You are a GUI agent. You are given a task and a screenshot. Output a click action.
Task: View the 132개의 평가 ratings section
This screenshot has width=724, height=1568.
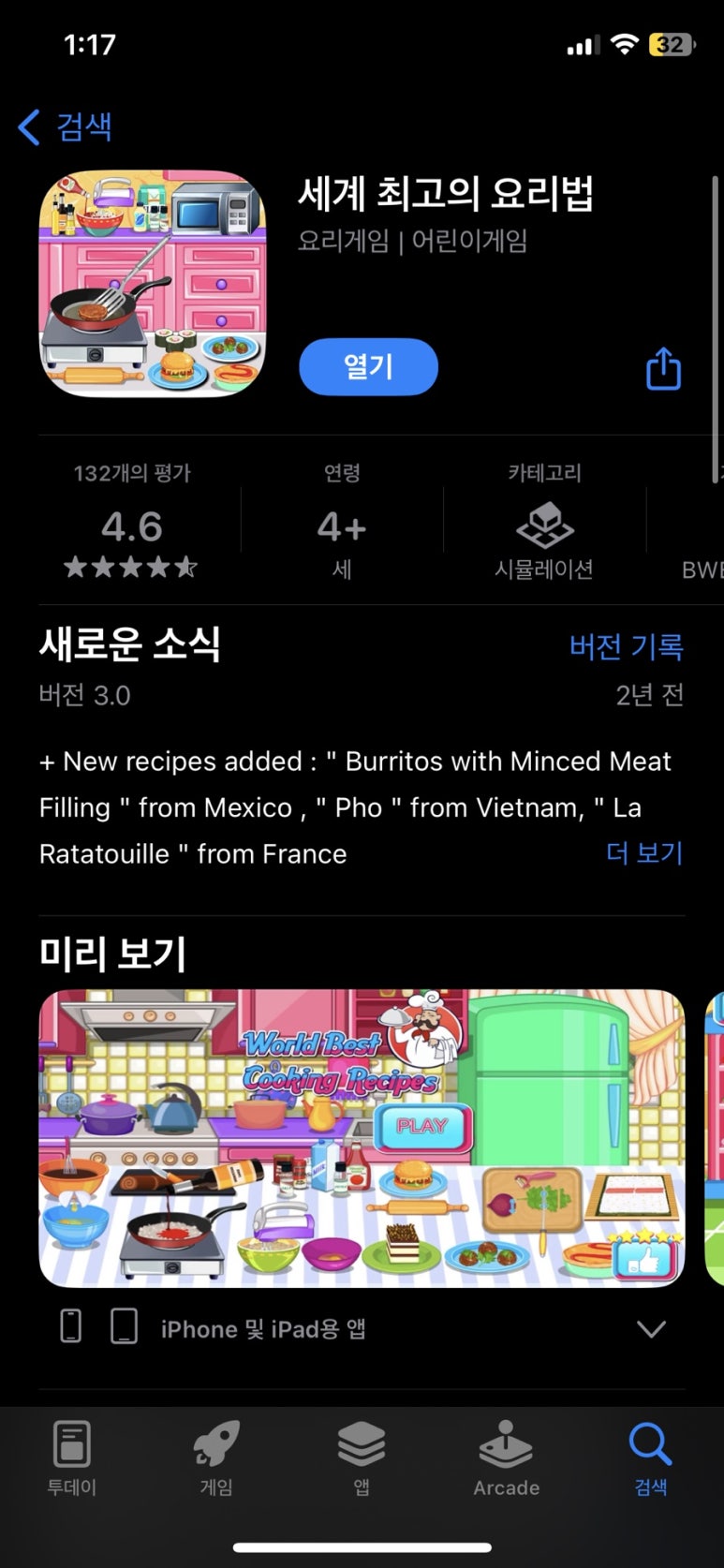coord(131,525)
